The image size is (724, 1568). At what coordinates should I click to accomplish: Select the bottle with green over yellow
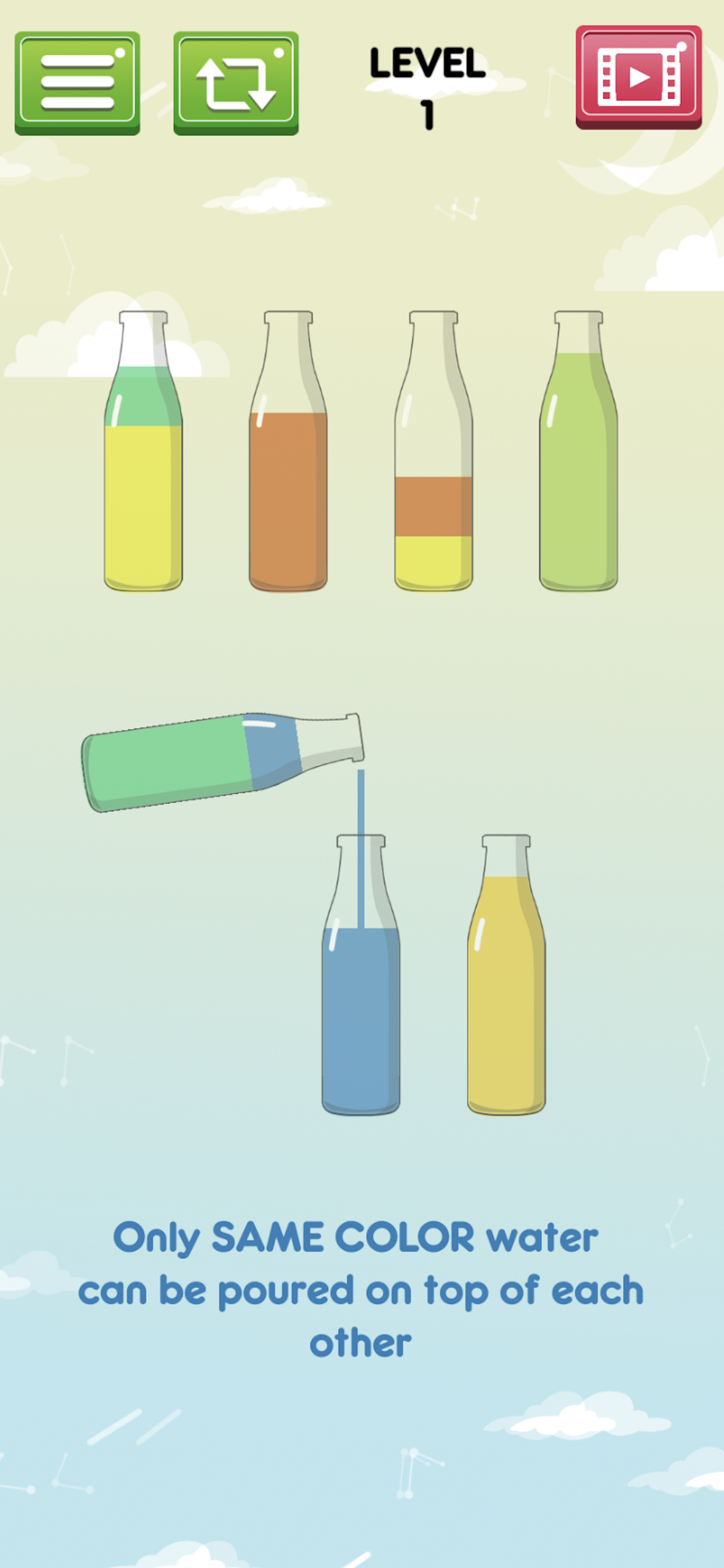click(x=143, y=463)
